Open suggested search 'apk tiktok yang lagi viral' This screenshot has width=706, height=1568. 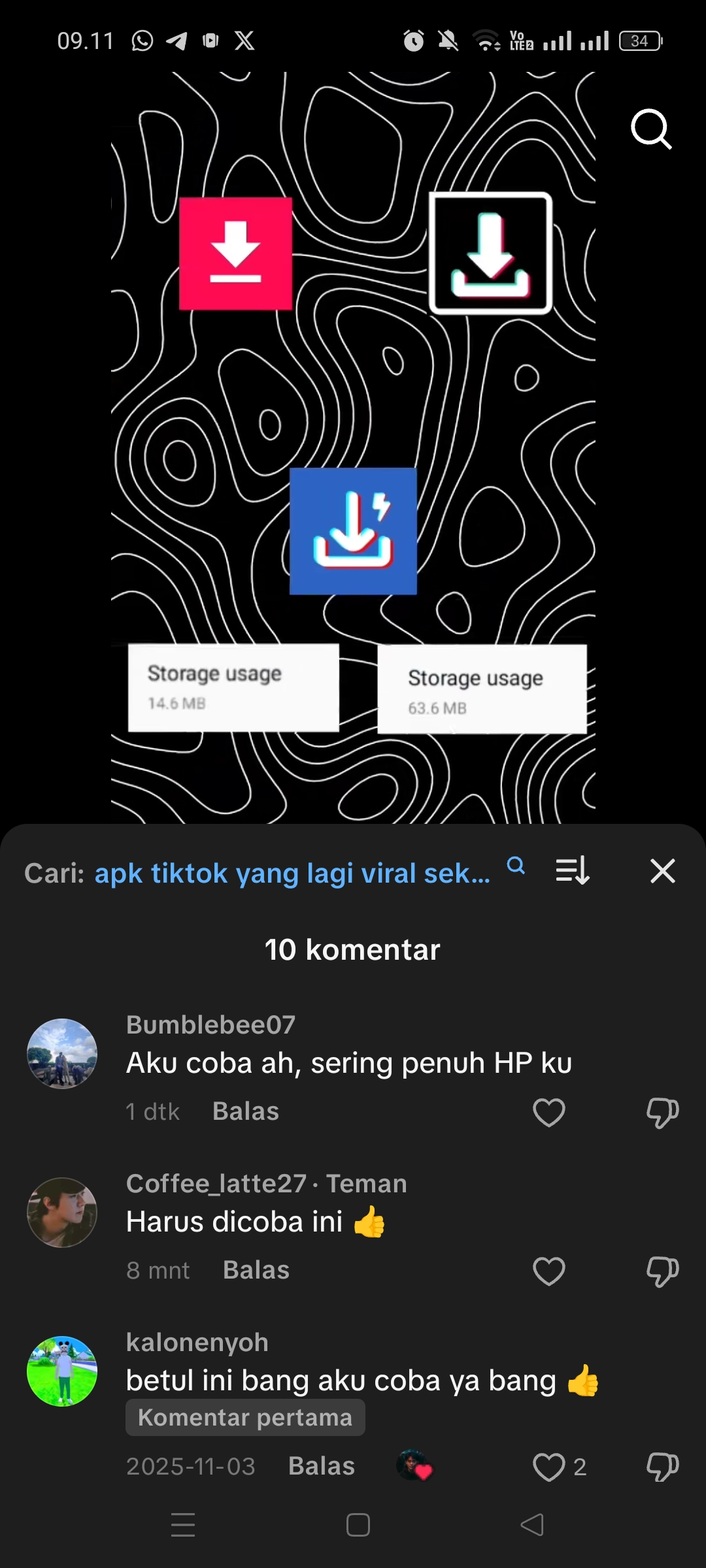292,874
